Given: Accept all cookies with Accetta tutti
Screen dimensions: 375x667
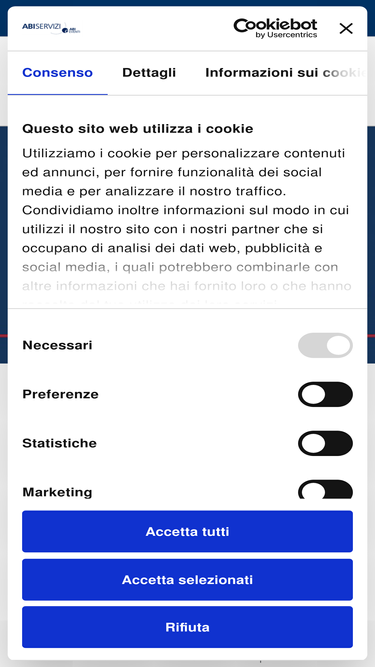Looking at the screenshot, I should coord(188,531).
